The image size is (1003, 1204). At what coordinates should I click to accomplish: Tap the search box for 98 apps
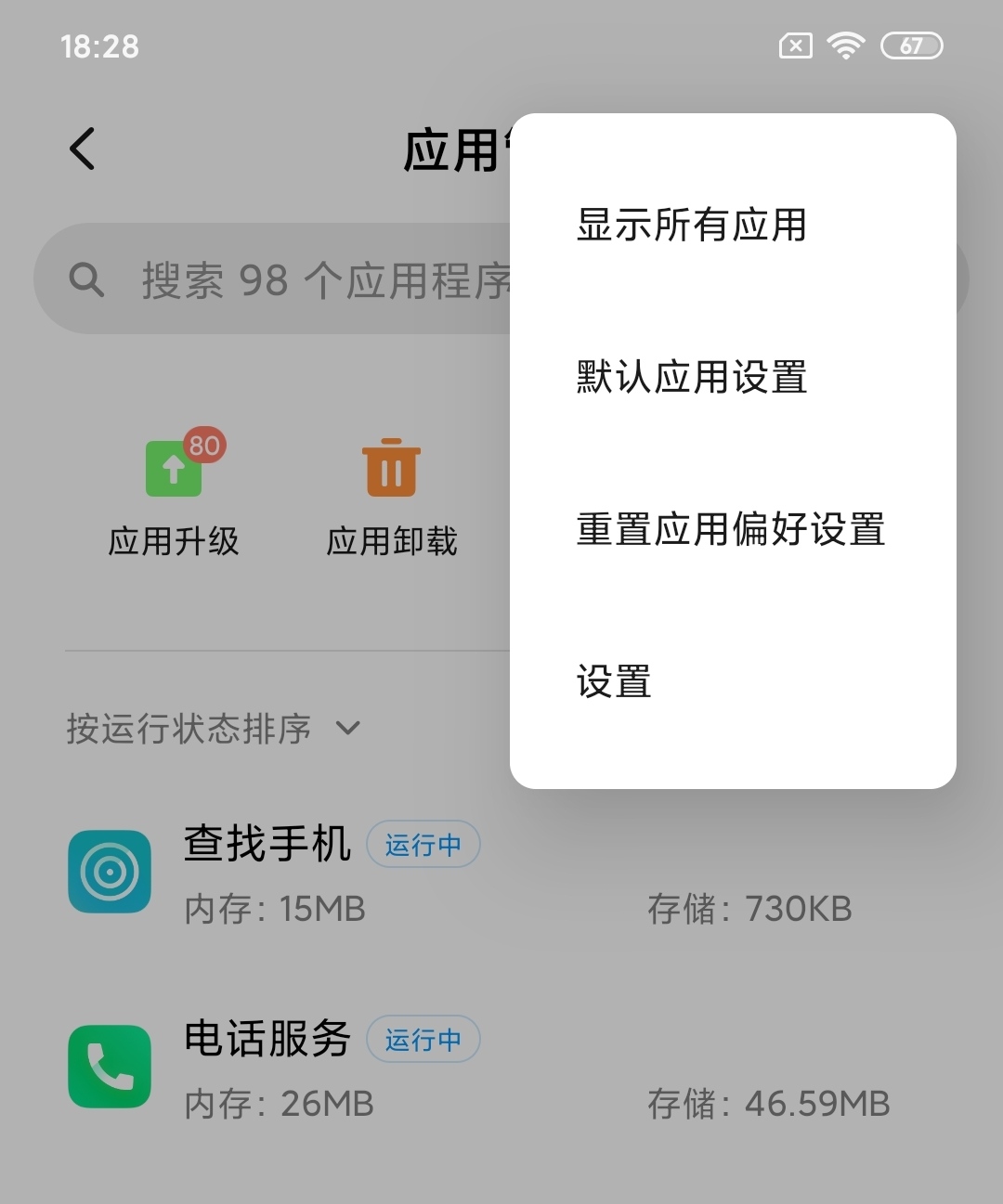[279, 279]
